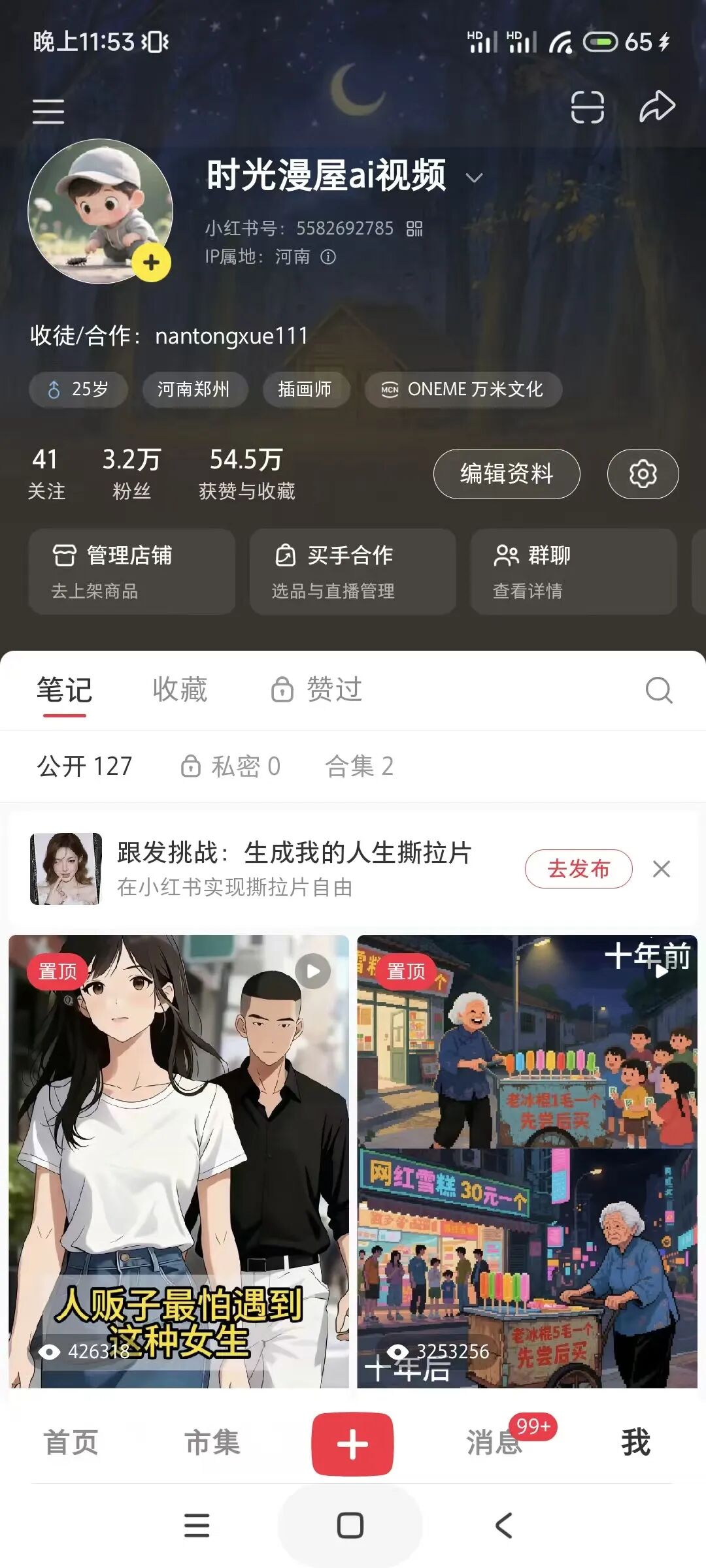
Task: Dismiss the 跟发挑战 challenge banner
Action: (x=662, y=869)
